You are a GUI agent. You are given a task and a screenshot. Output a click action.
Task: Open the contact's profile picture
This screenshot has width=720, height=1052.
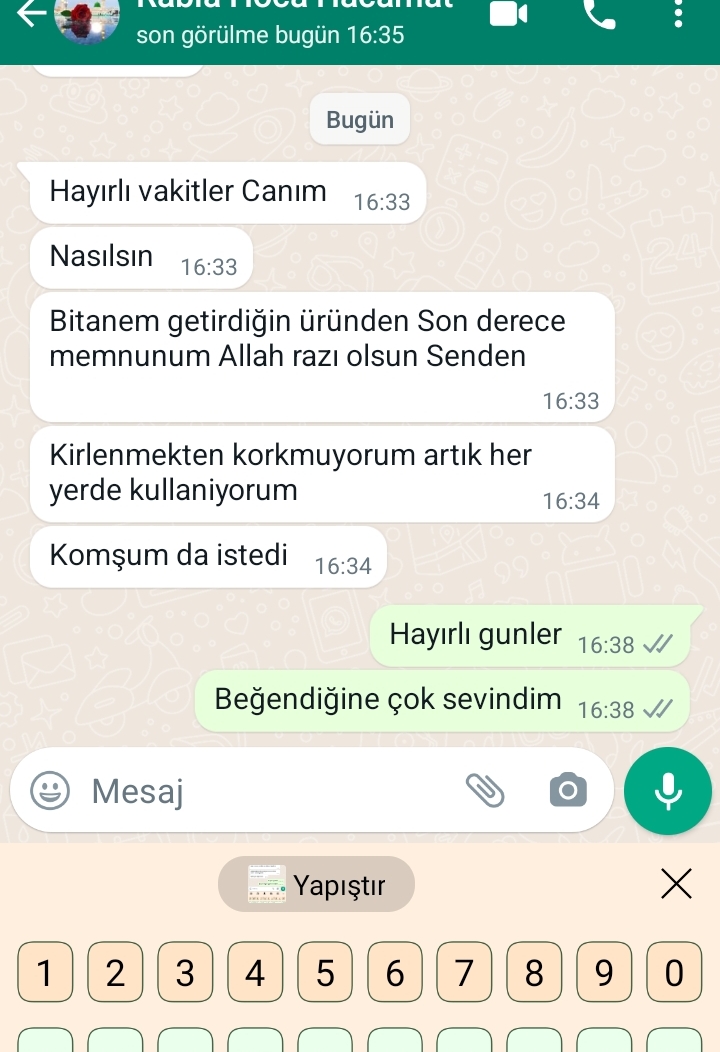tap(87, 19)
